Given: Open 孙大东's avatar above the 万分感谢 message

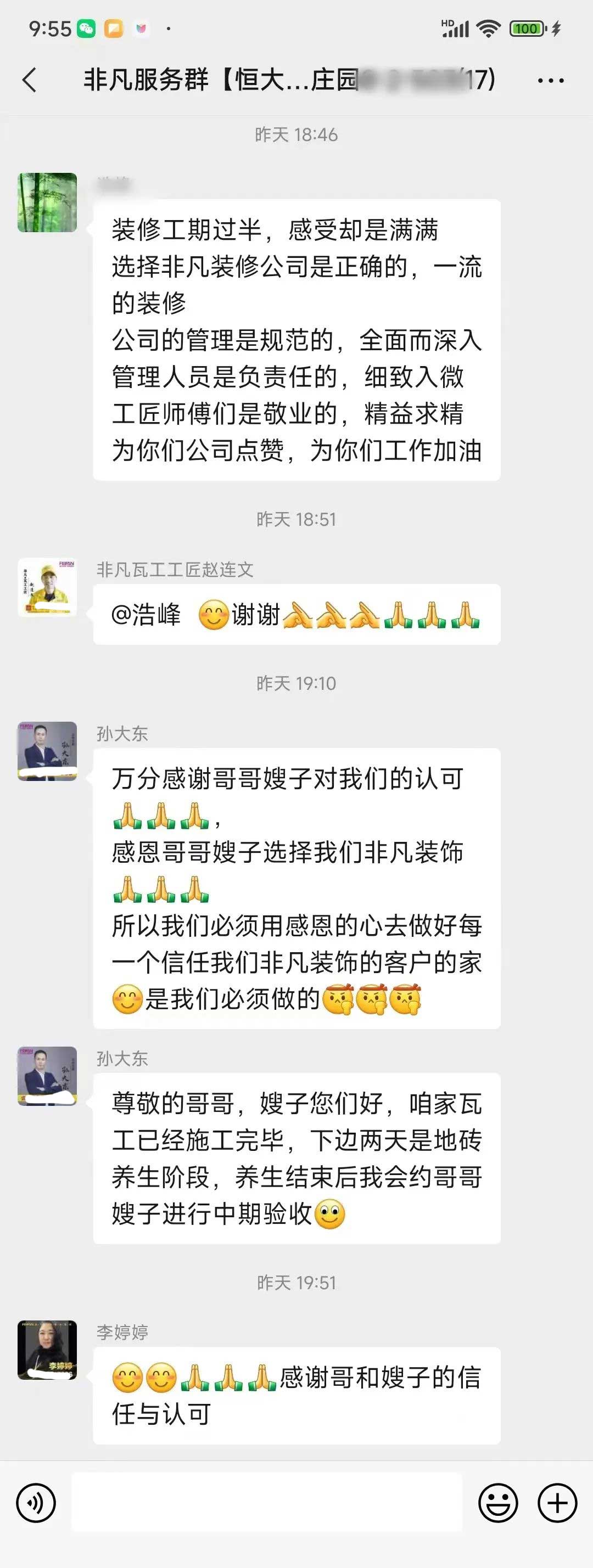Looking at the screenshot, I should 47,751.
